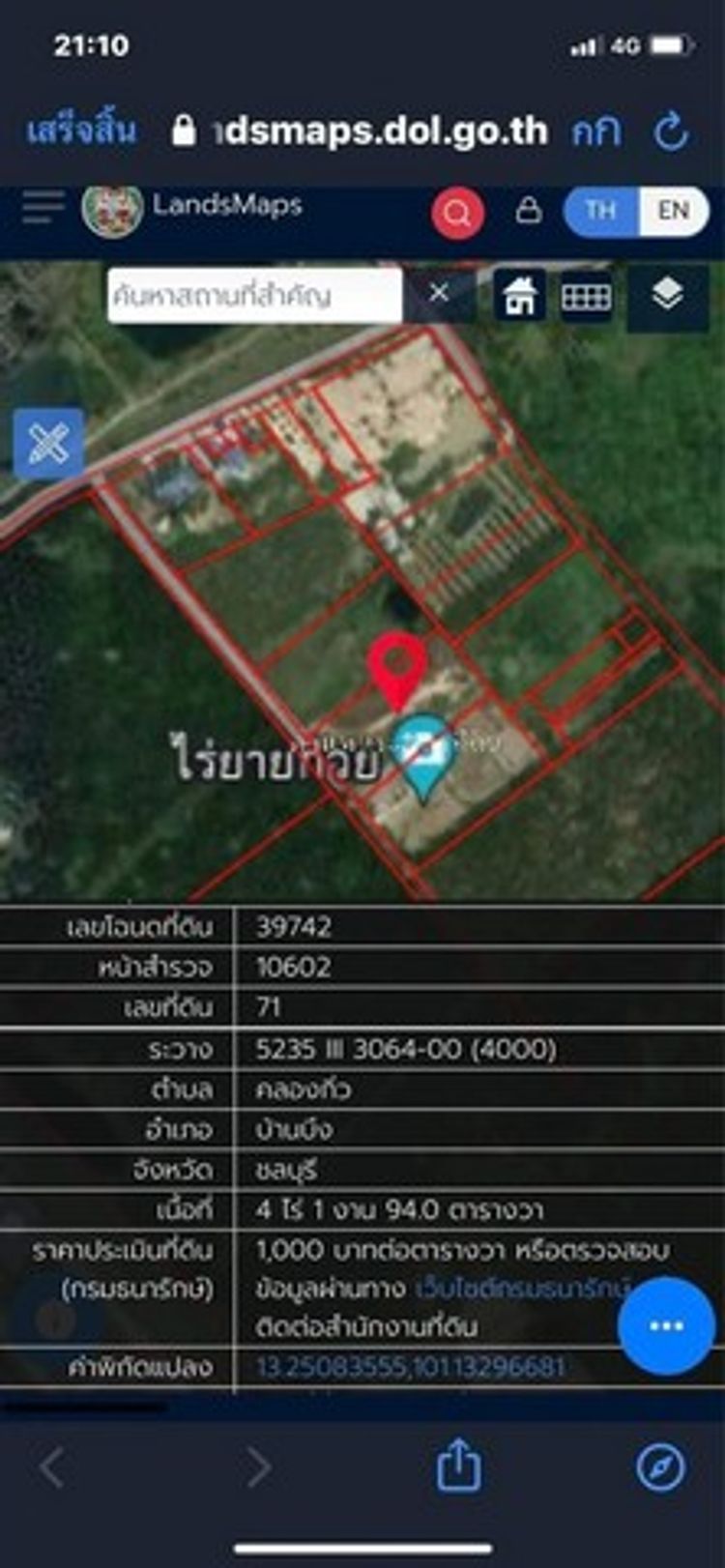Open the Treasury Department website link
This screenshot has height=1568, width=725.
pyautogui.click(x=522, y=1288)
